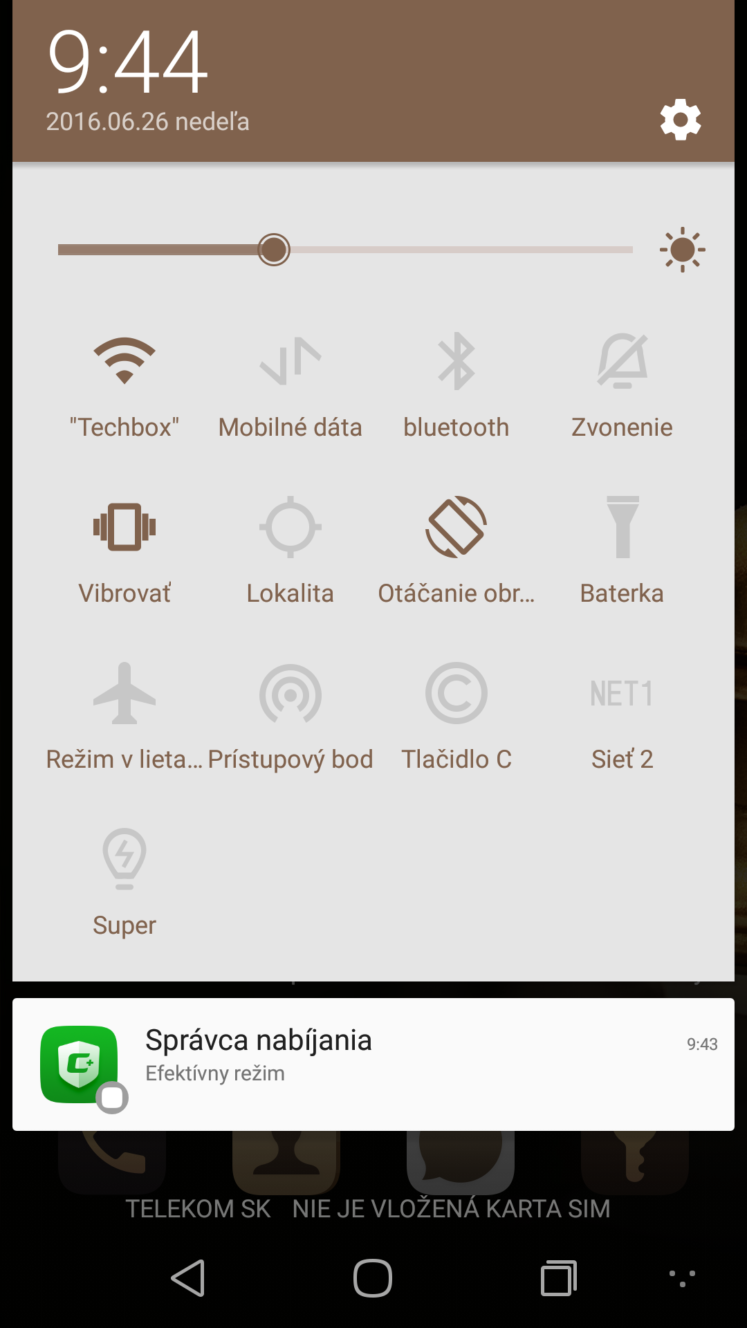Turn on bluetooth

tap(456, 386)
